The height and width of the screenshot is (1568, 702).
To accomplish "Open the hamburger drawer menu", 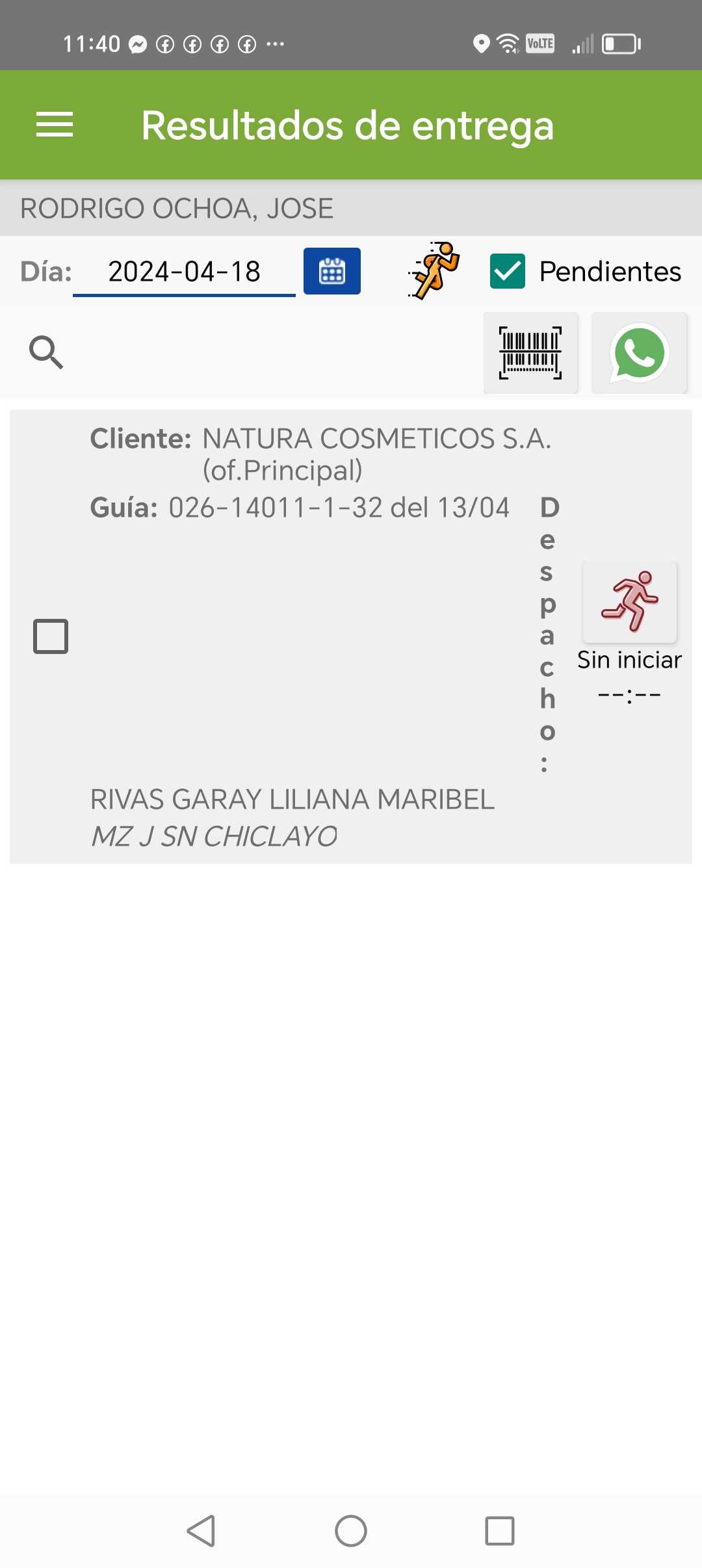I will tap(55, 124).
